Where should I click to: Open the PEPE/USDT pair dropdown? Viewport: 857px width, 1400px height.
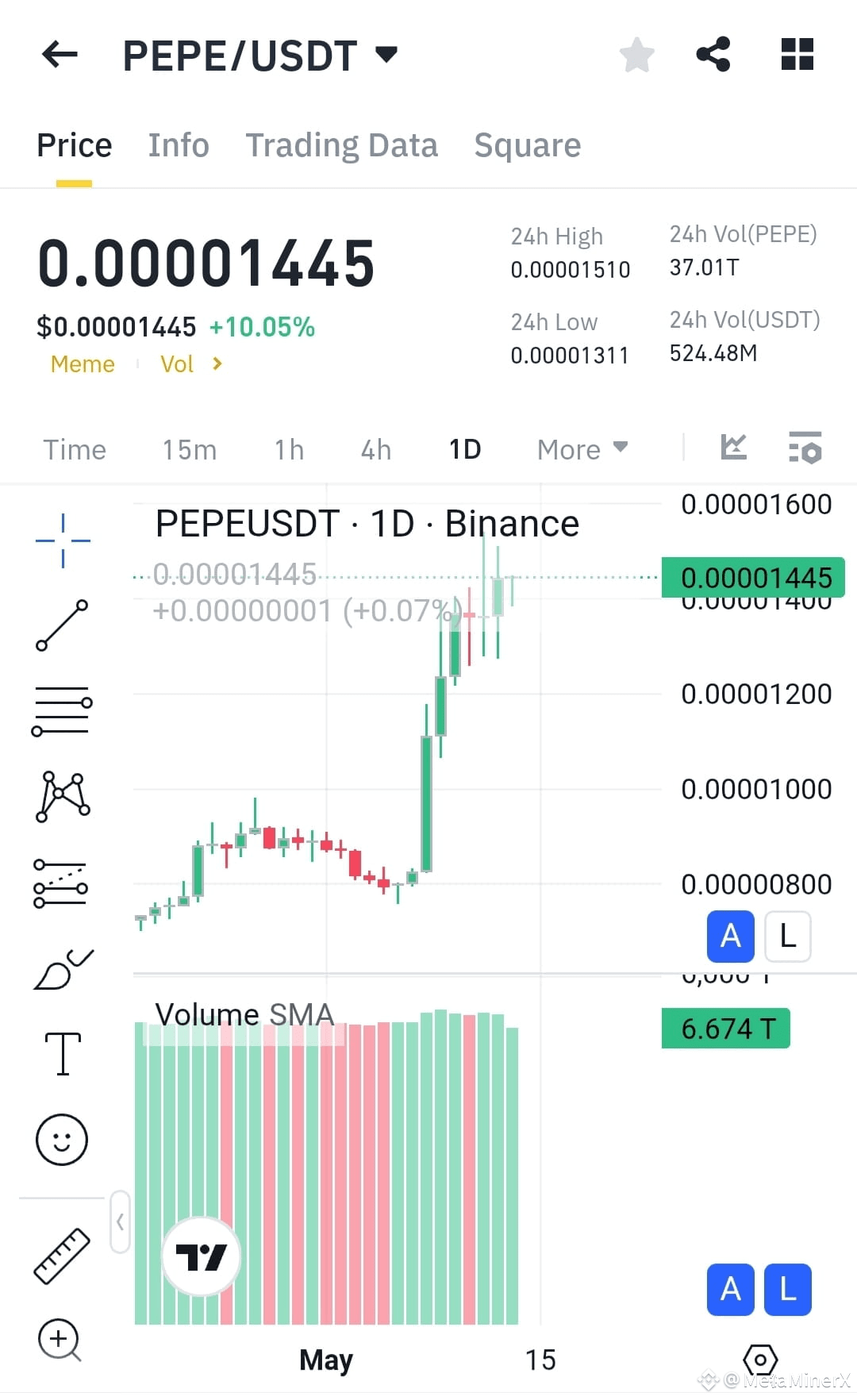tap(388, 54)
